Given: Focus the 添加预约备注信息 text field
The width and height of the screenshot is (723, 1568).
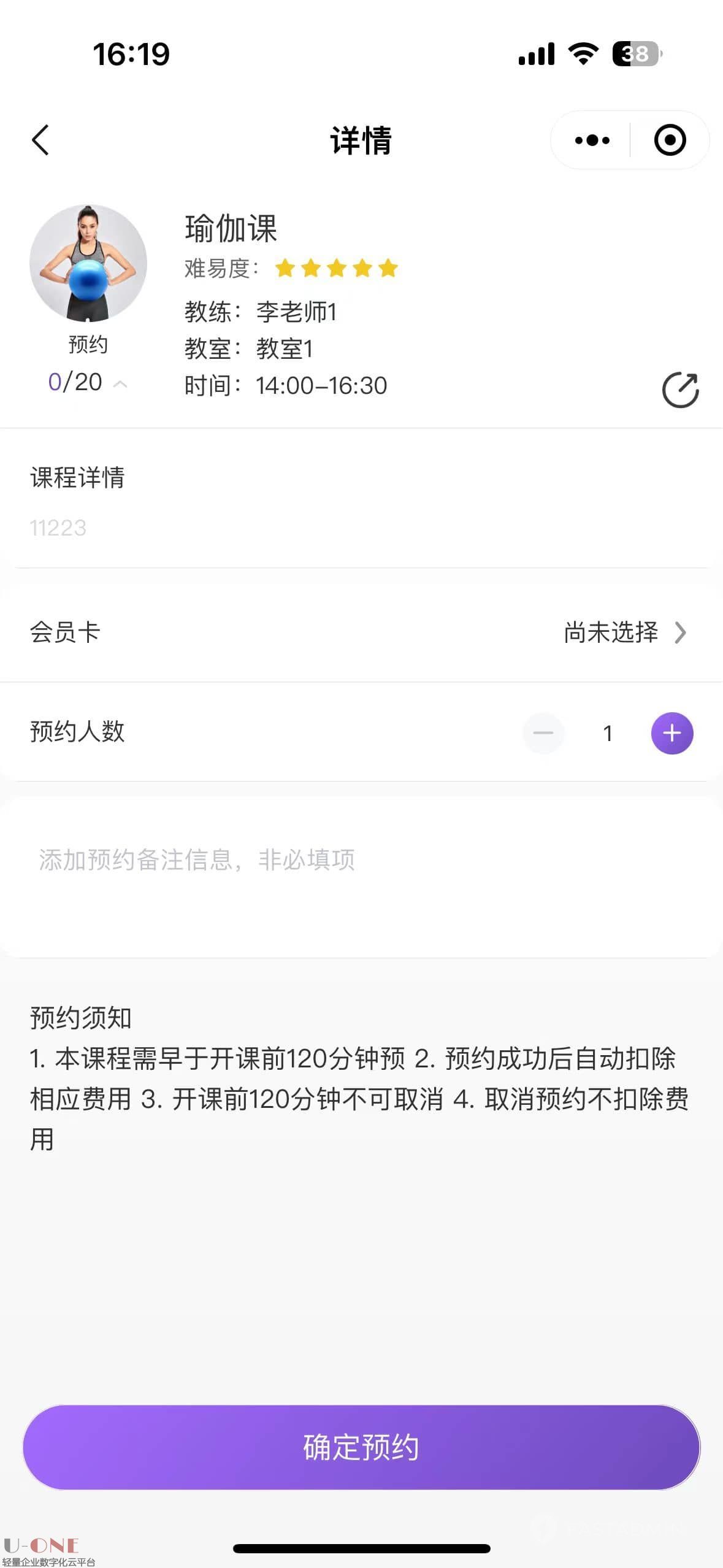Looking at the screenshot, I should tap(361, 877).
